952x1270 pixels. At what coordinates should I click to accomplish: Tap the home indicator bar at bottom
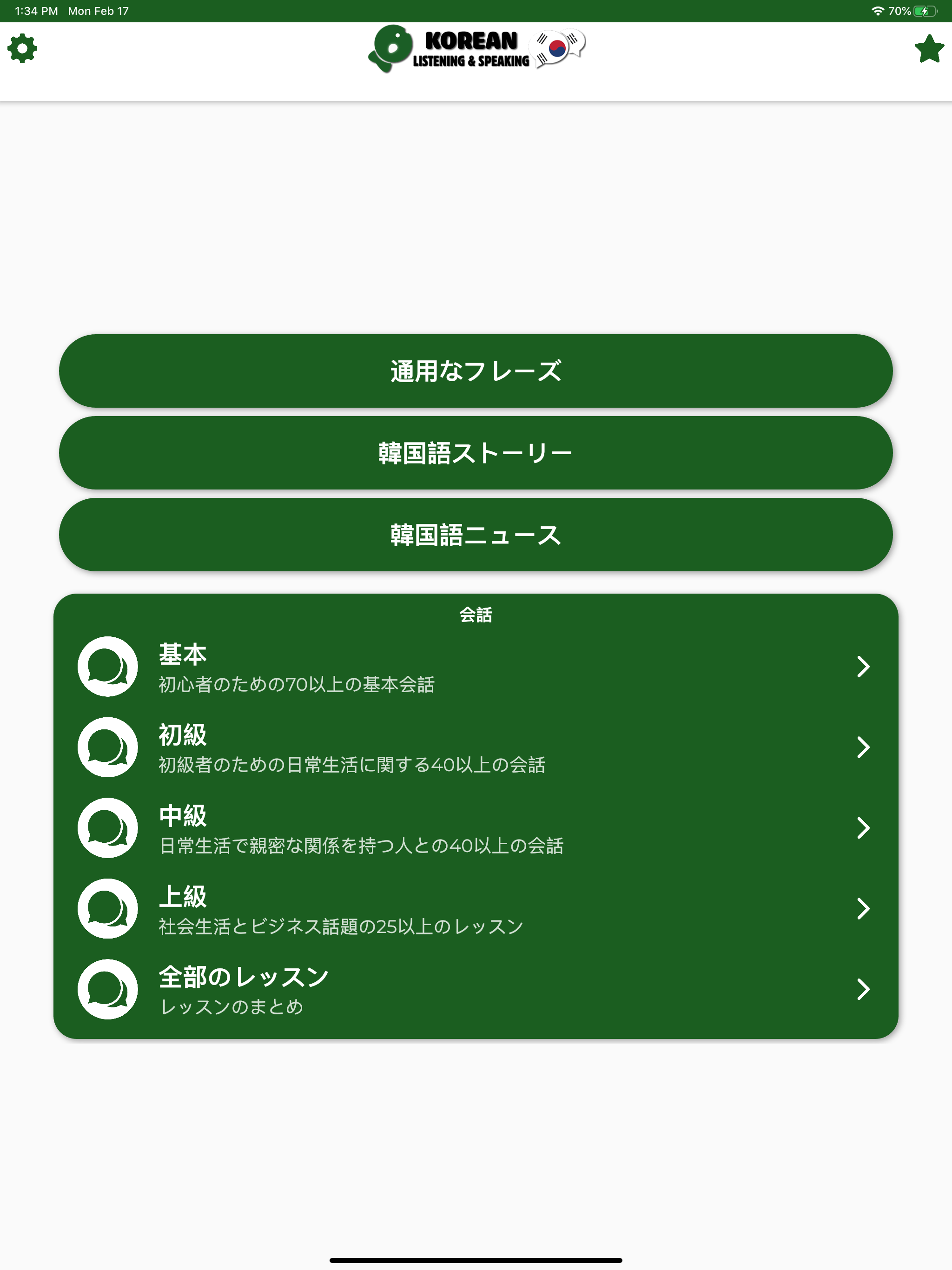[x=476, y=1260]
